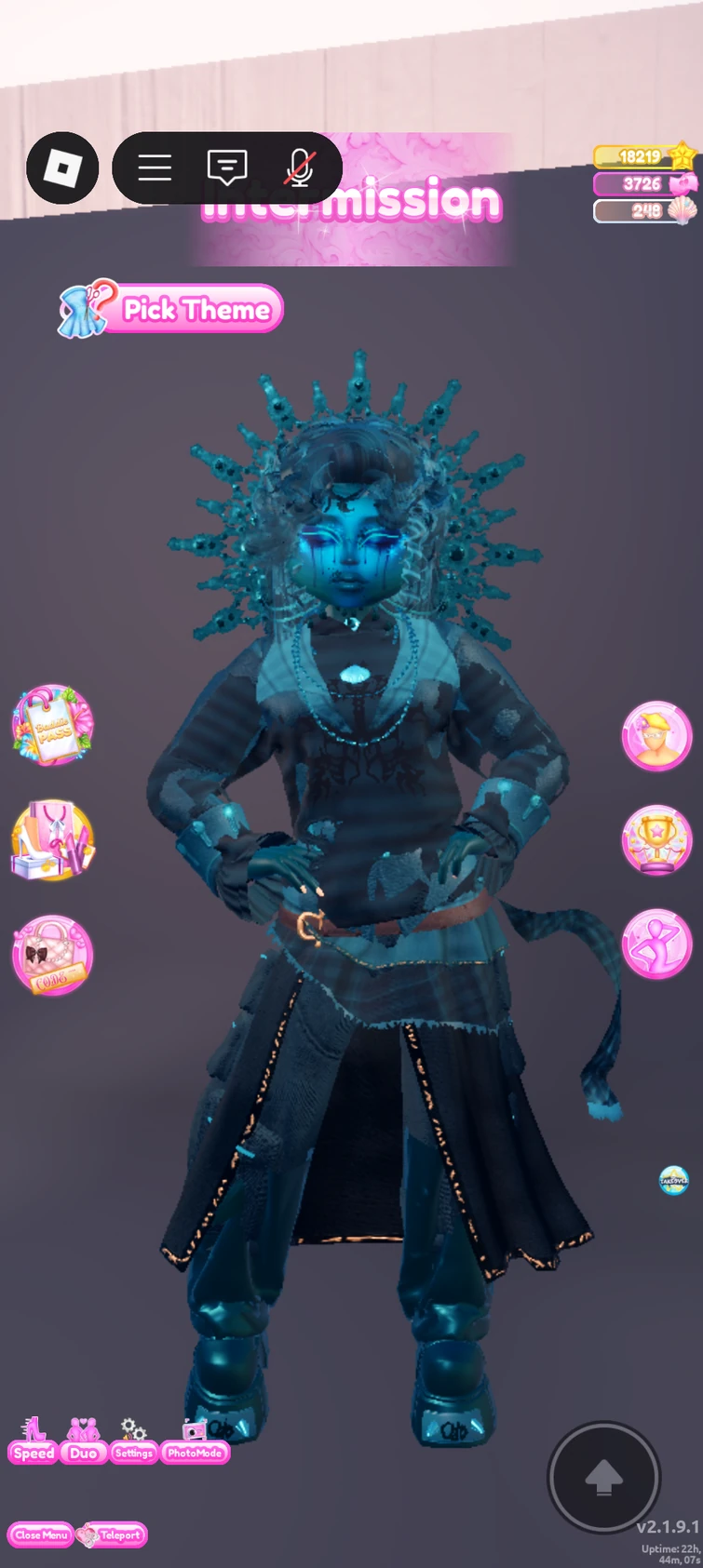Screen dimensions: 703x1568
Task: Tap the Teleport button
Action: point(113,1534)
